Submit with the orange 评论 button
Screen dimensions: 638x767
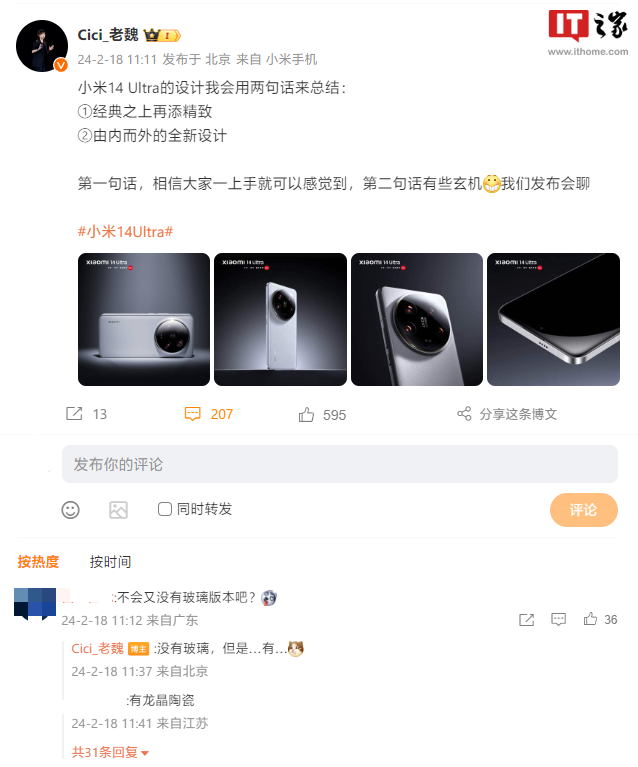pyautogui.click(x=583, y=509)
